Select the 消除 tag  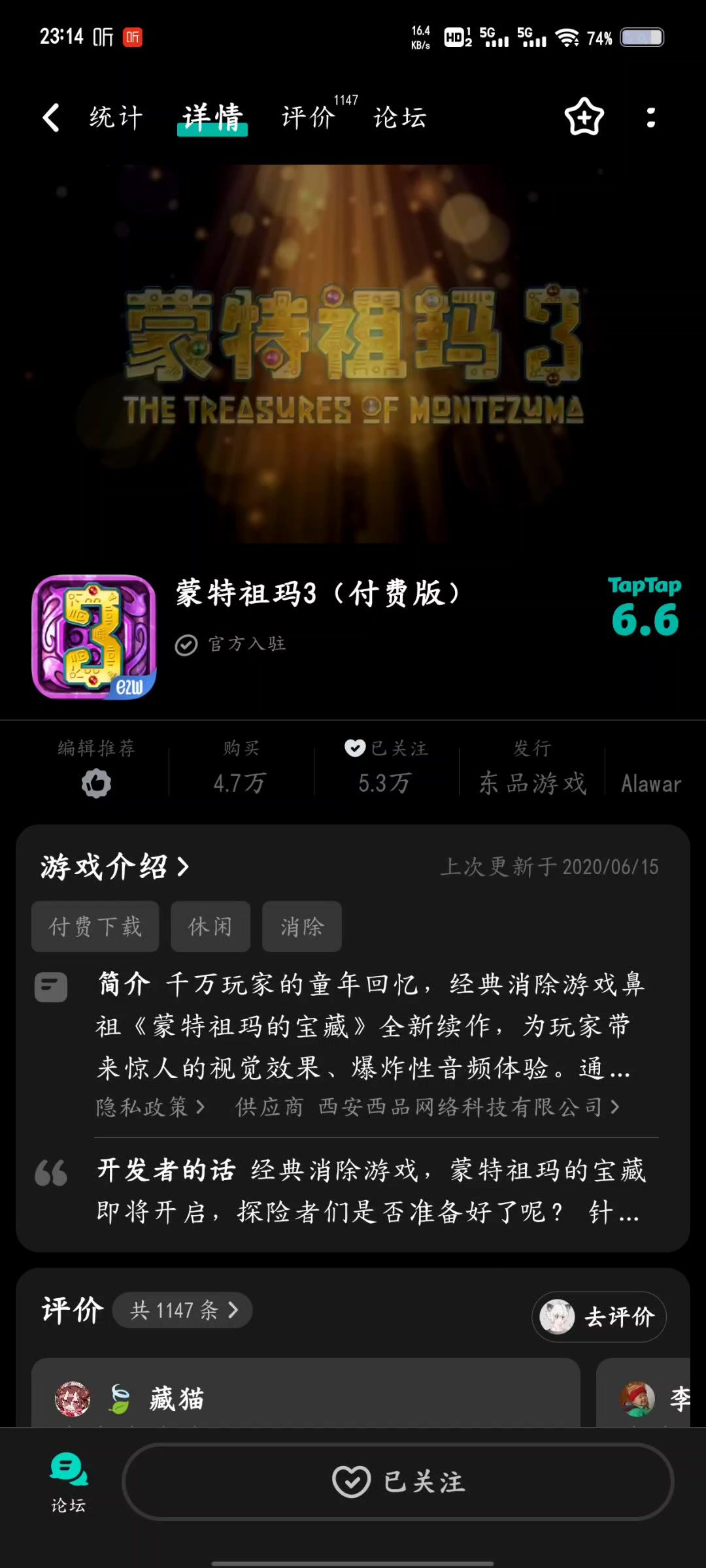pyautogui.click(x=302, y=926)
